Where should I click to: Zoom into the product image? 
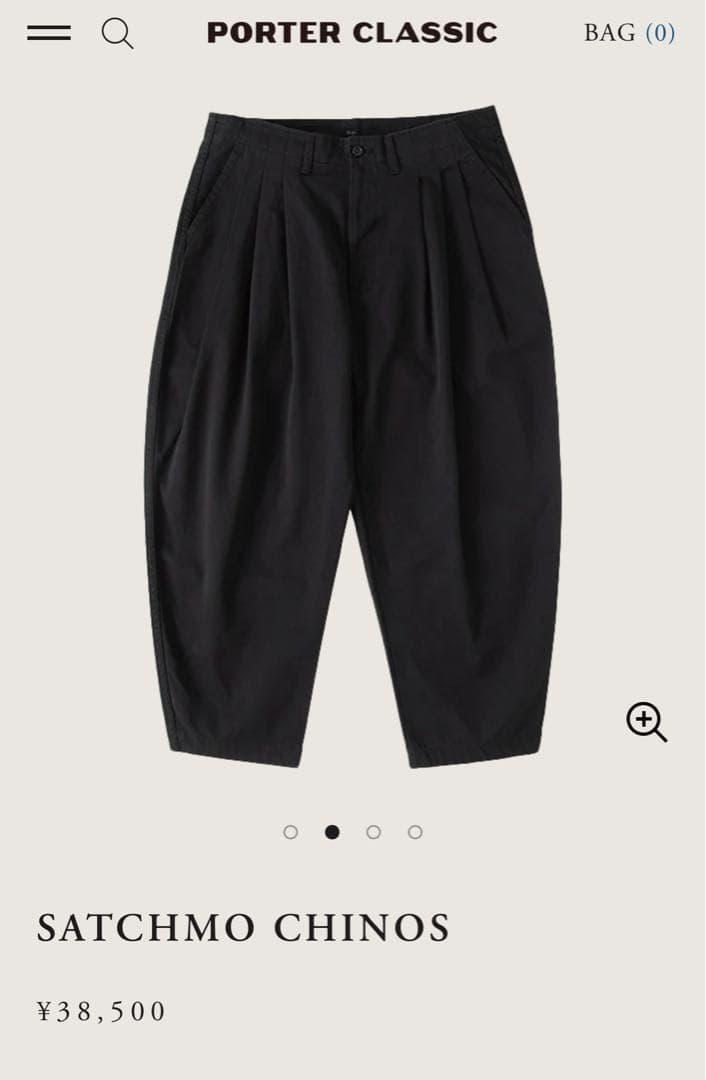click(646, 721)
